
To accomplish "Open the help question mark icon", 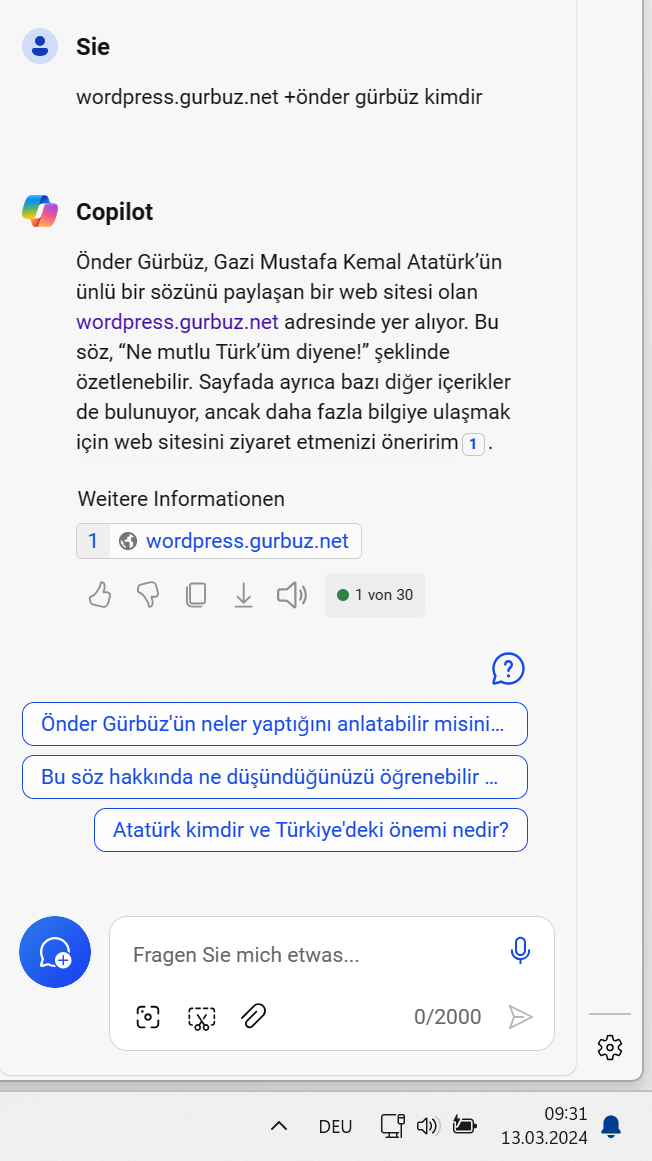I will 508,669.
